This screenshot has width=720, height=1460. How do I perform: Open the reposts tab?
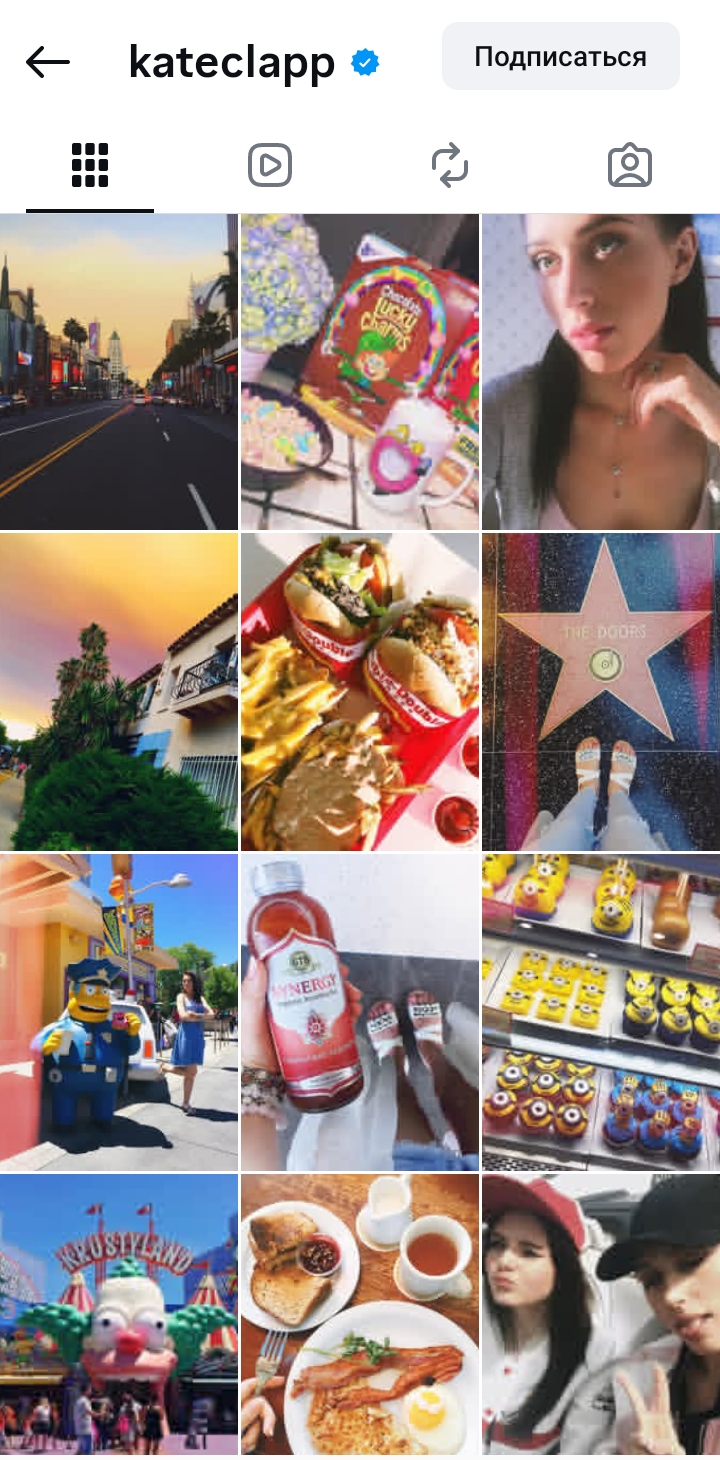pyautogui.click(x=450, y=165)
